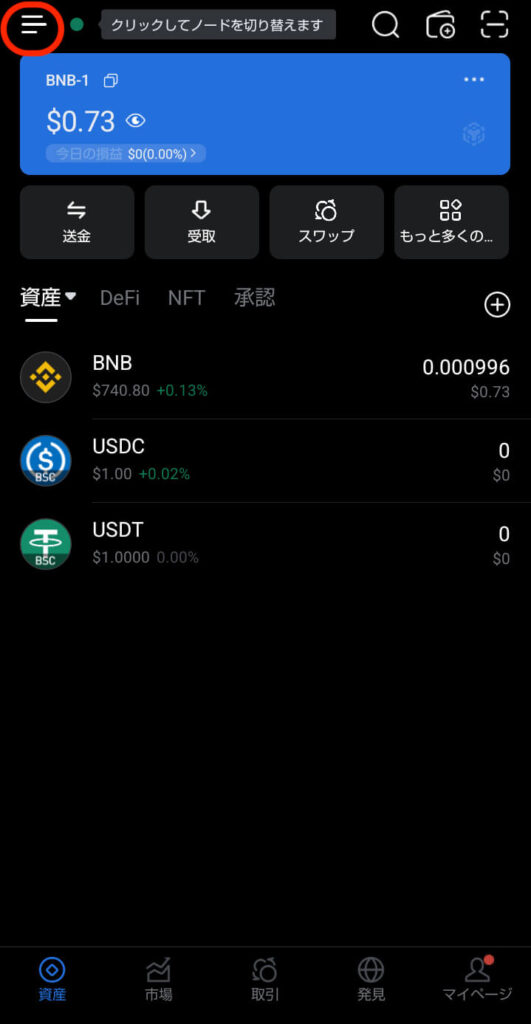Switch to the 承認 tab
Image resolution: width=531 pixels, height=1024 pixels.
pos(255,298)
